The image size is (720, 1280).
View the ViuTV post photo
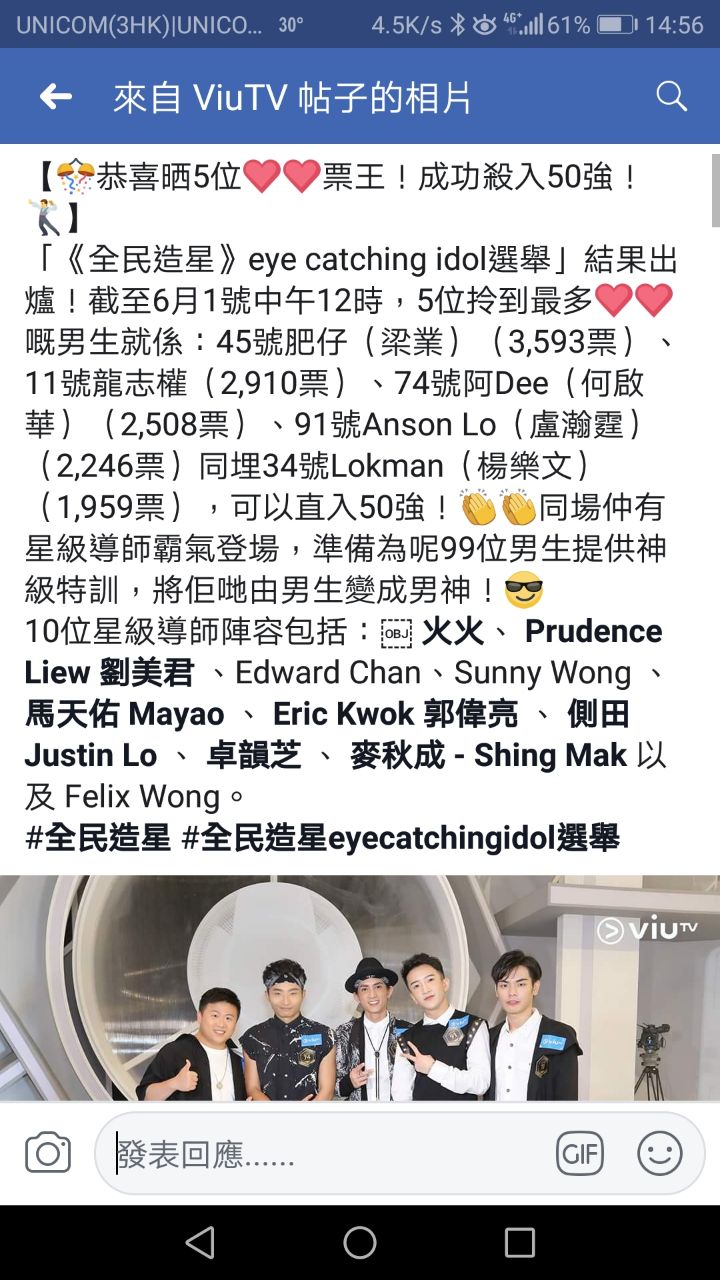click(x=360, y=988)
